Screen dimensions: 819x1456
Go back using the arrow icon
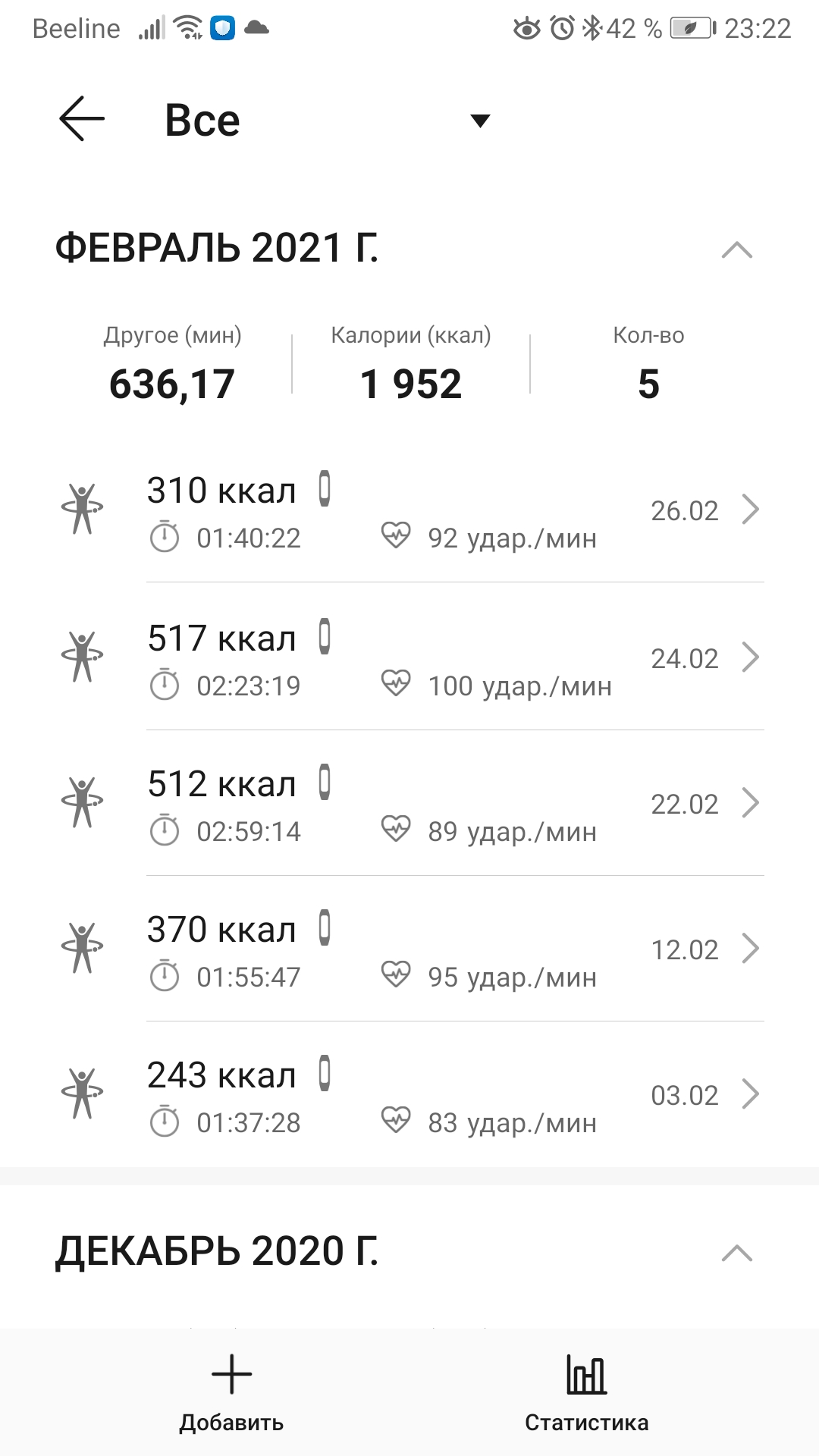(x=82, y=120)
